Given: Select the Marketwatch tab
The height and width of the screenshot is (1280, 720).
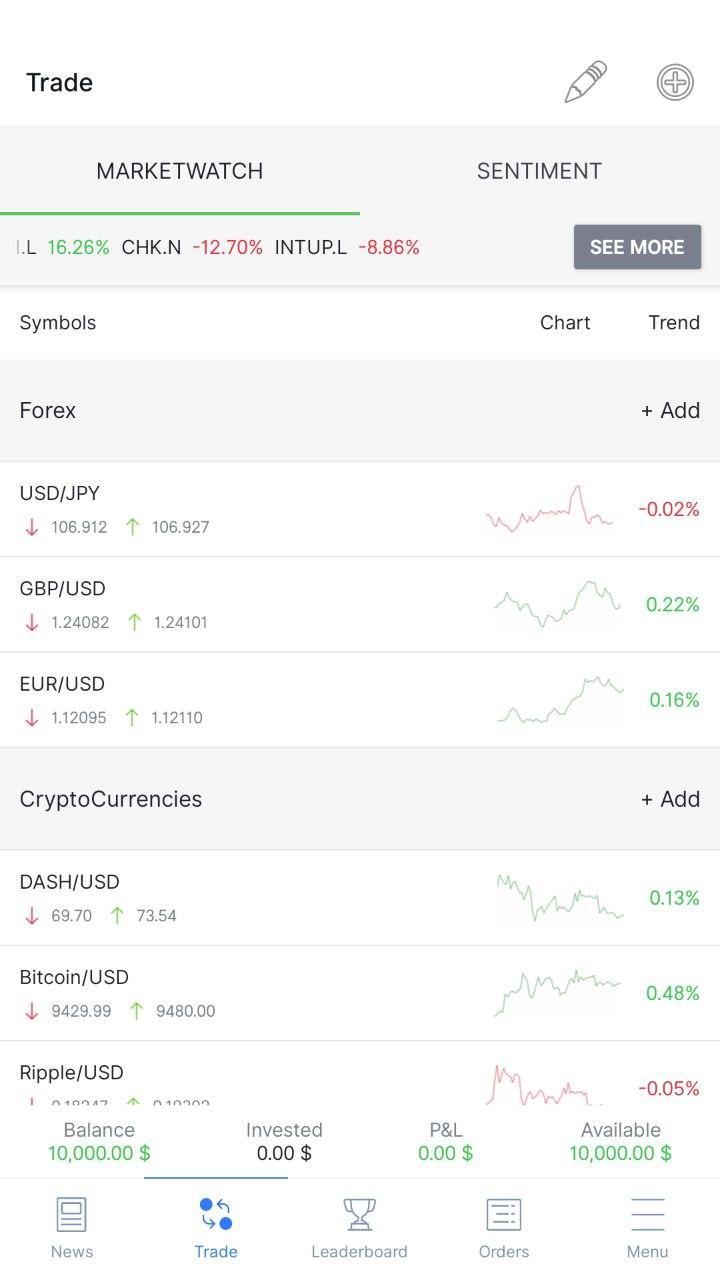Looking at the screenshot, I should [x=180, y=171].
